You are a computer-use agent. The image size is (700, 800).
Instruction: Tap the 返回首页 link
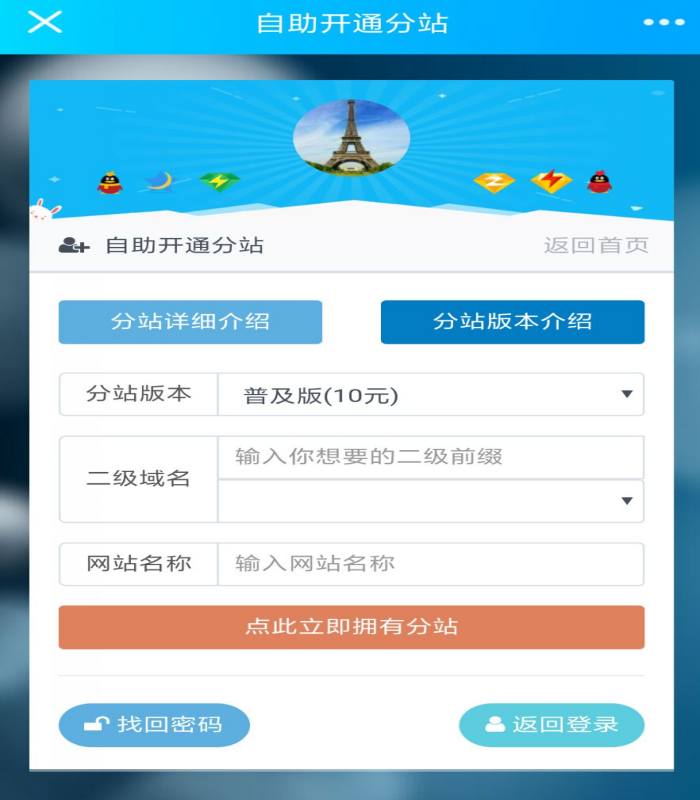click(596, 245)
